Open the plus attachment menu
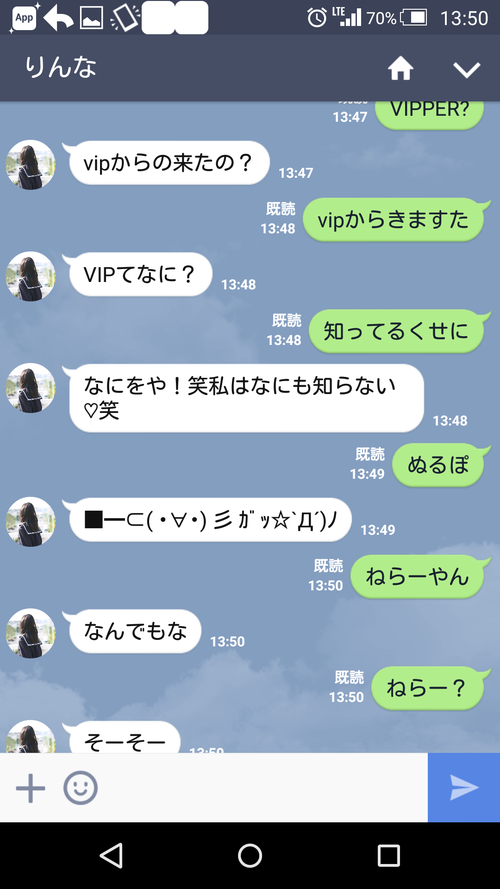The width and height of the screenshot is (500, 889). click(31, 788)
